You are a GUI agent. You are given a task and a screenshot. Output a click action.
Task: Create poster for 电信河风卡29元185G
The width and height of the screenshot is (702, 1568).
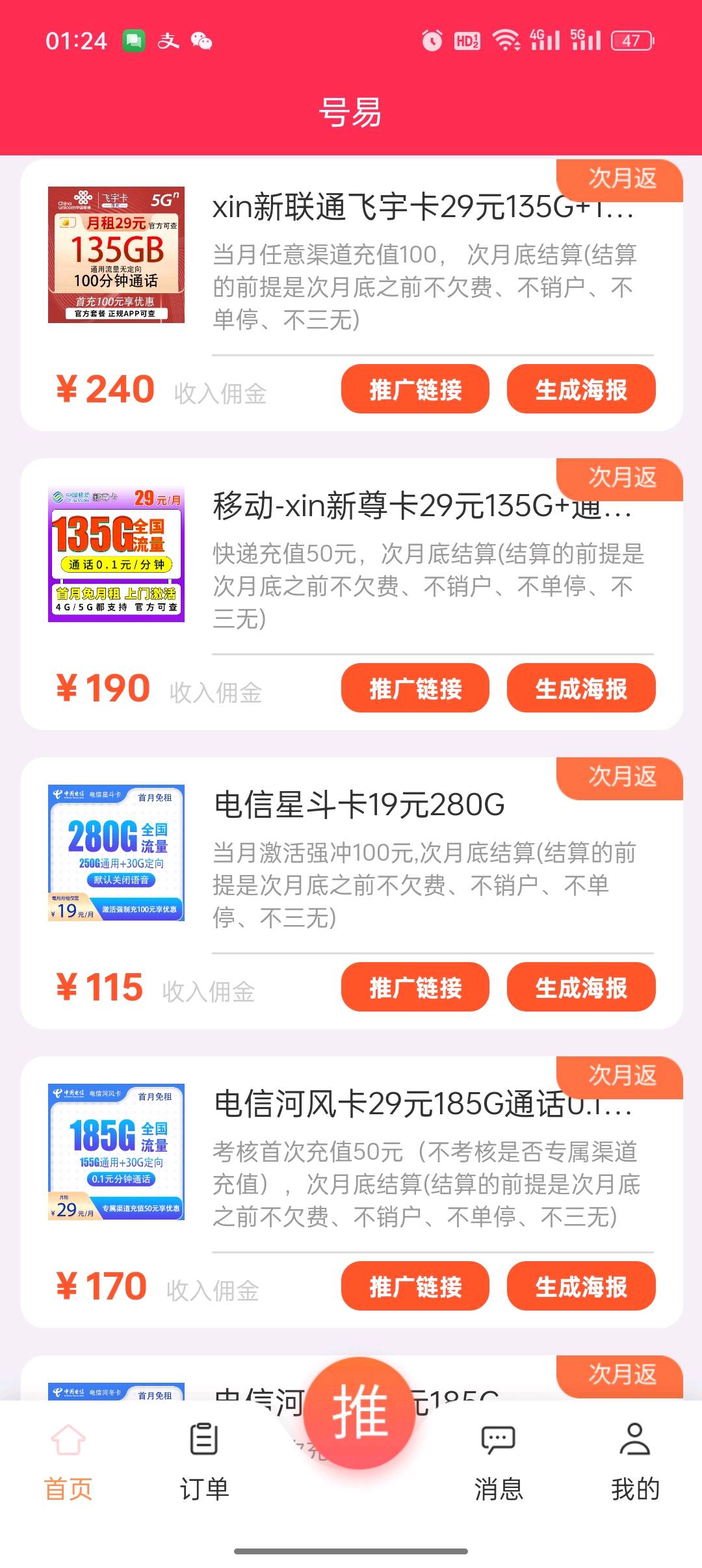pyautogui.click(x=580, y=1286)
